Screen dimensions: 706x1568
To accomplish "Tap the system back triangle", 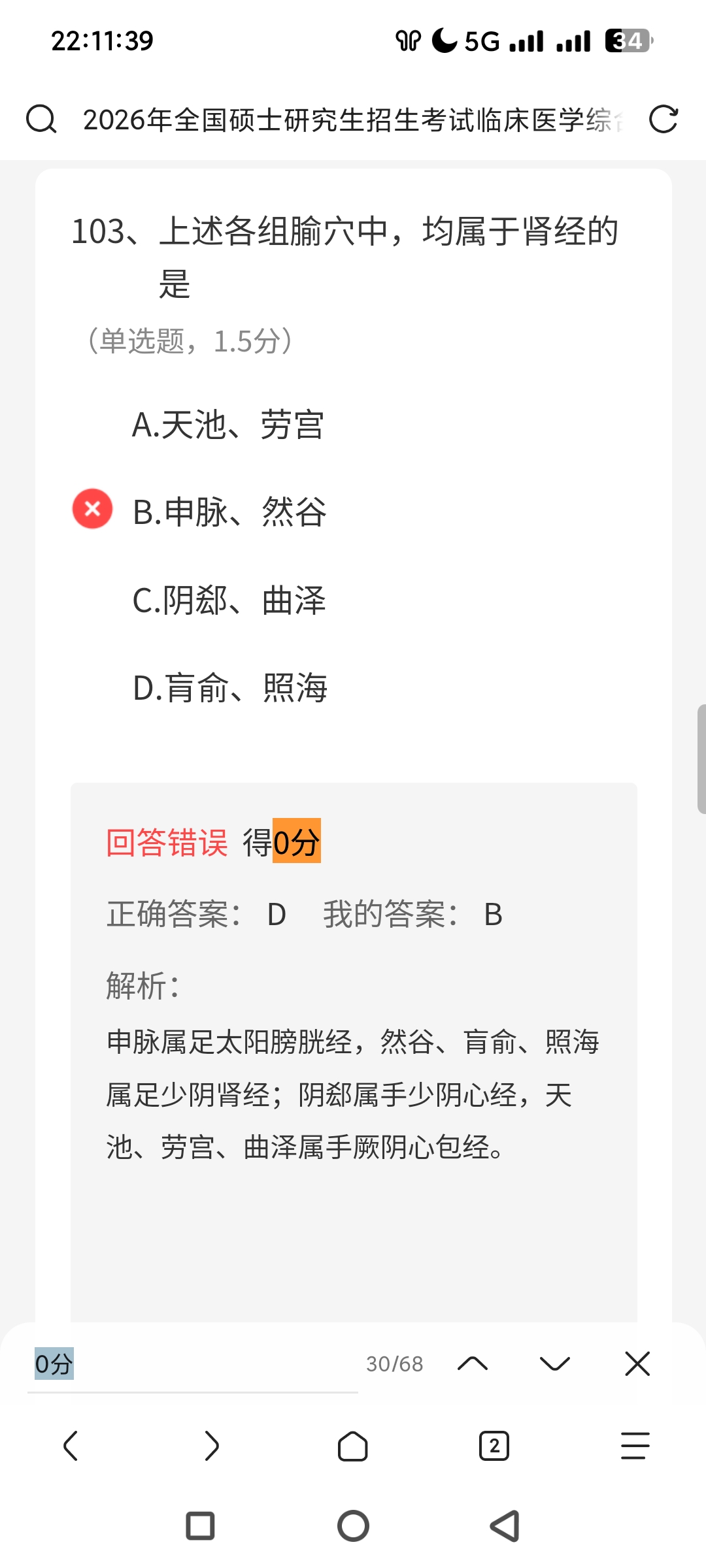I will tap(505, 1526).
